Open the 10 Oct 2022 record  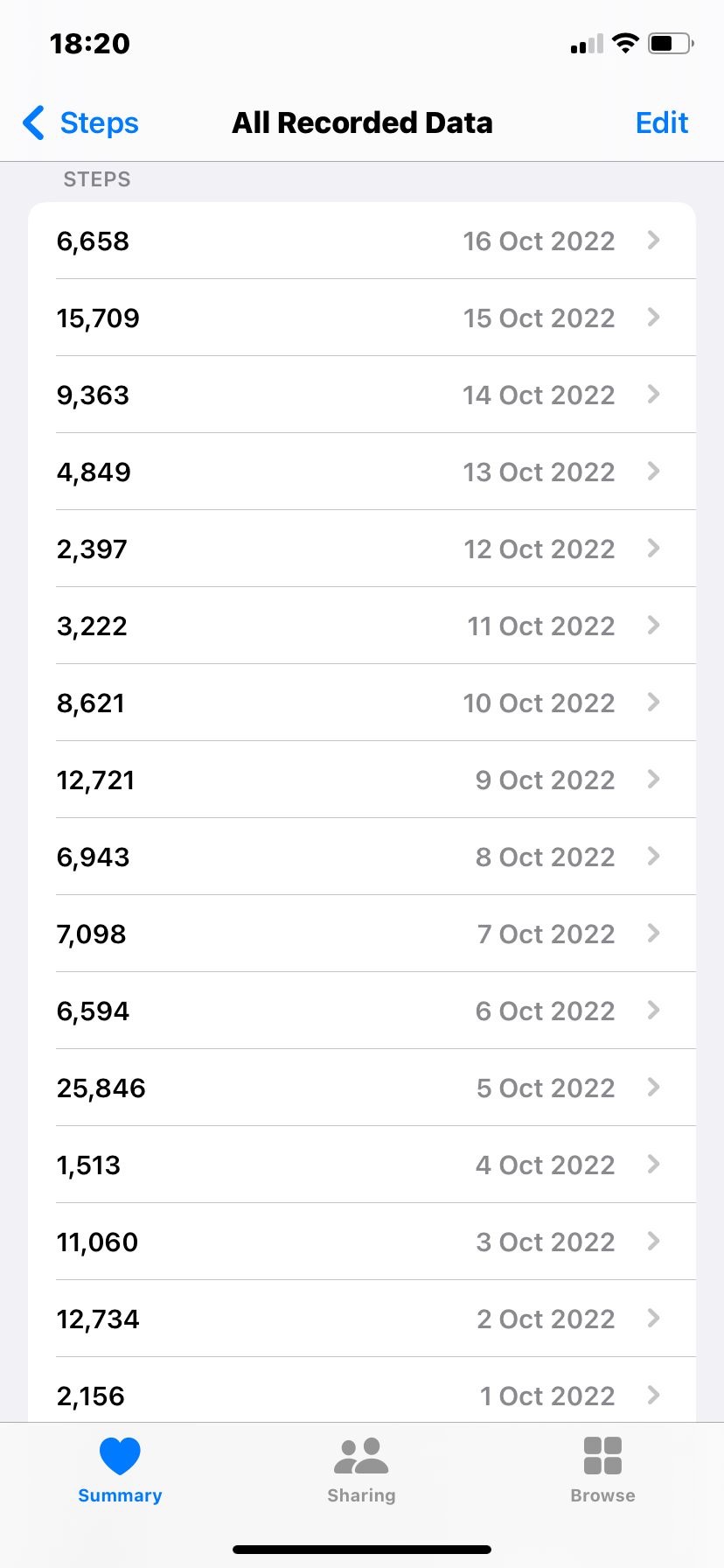[362, 703]
